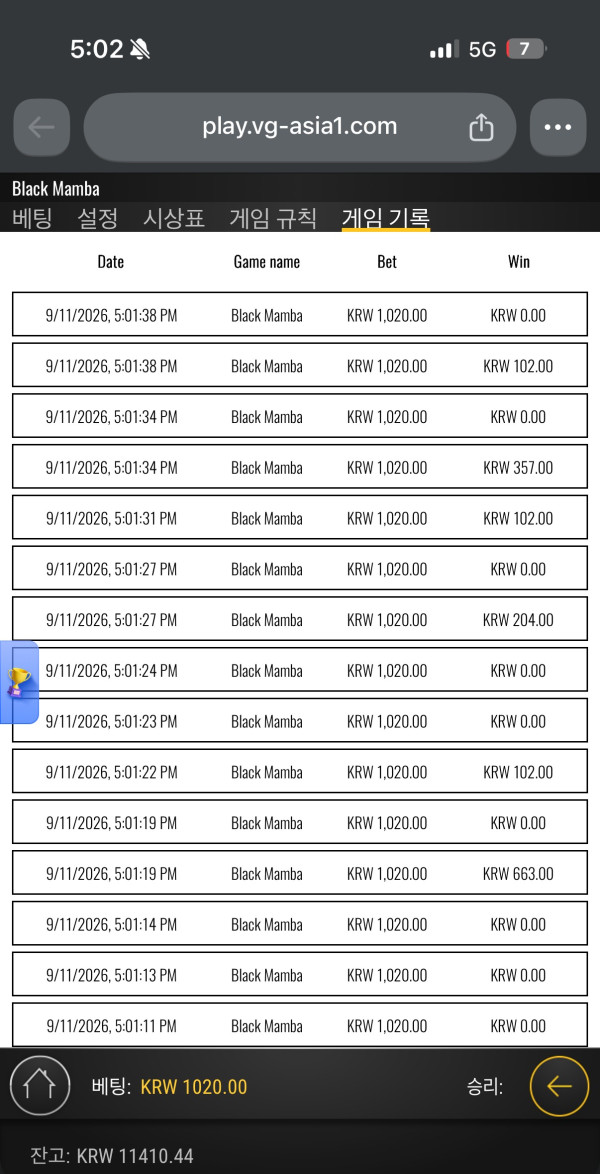The width and height of the screenshot is (600, 1174).
Task: Return to the game with the yellow arrow
Action: pos(560,1086)
